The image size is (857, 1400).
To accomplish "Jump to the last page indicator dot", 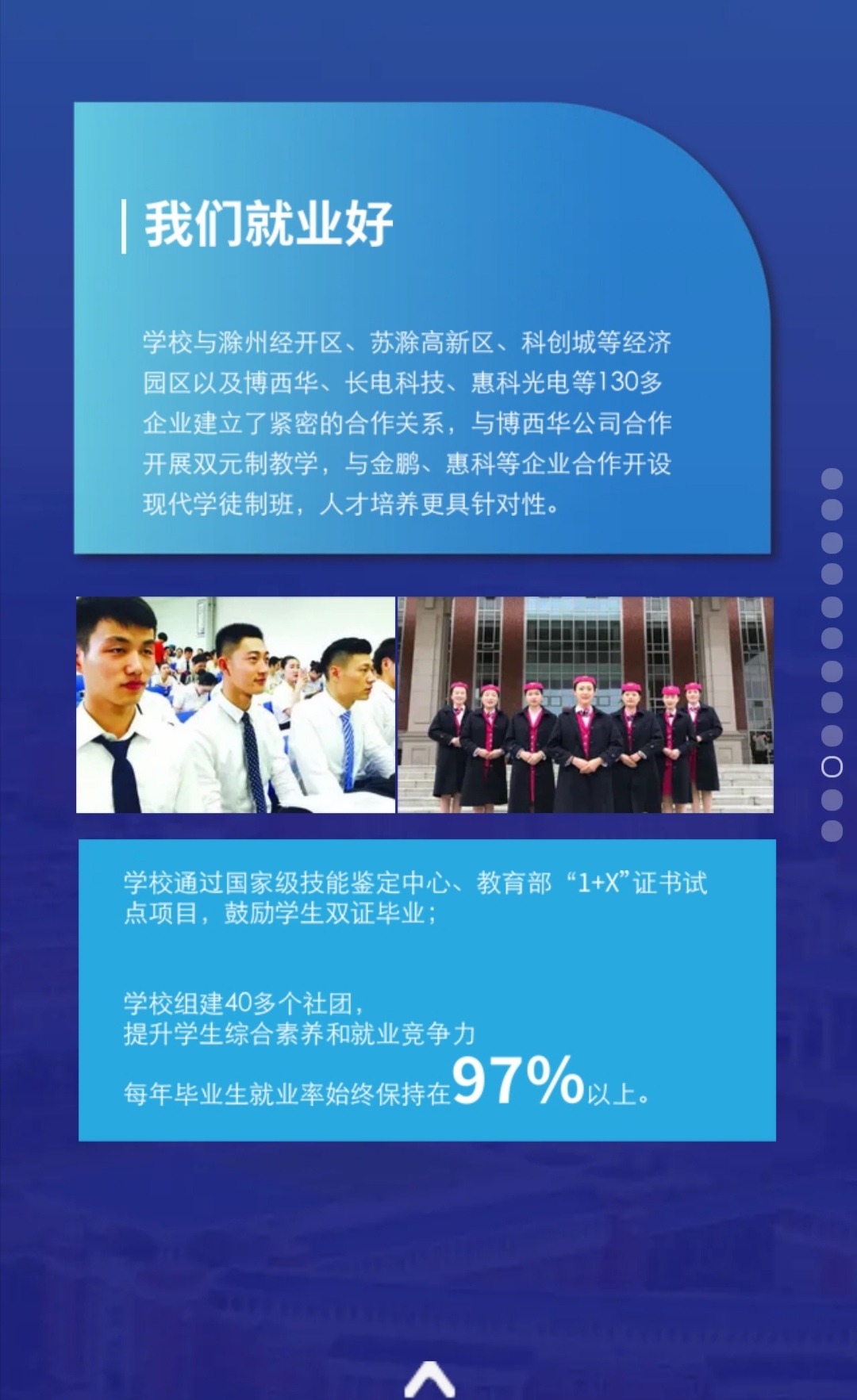I will tap(832, 830).
